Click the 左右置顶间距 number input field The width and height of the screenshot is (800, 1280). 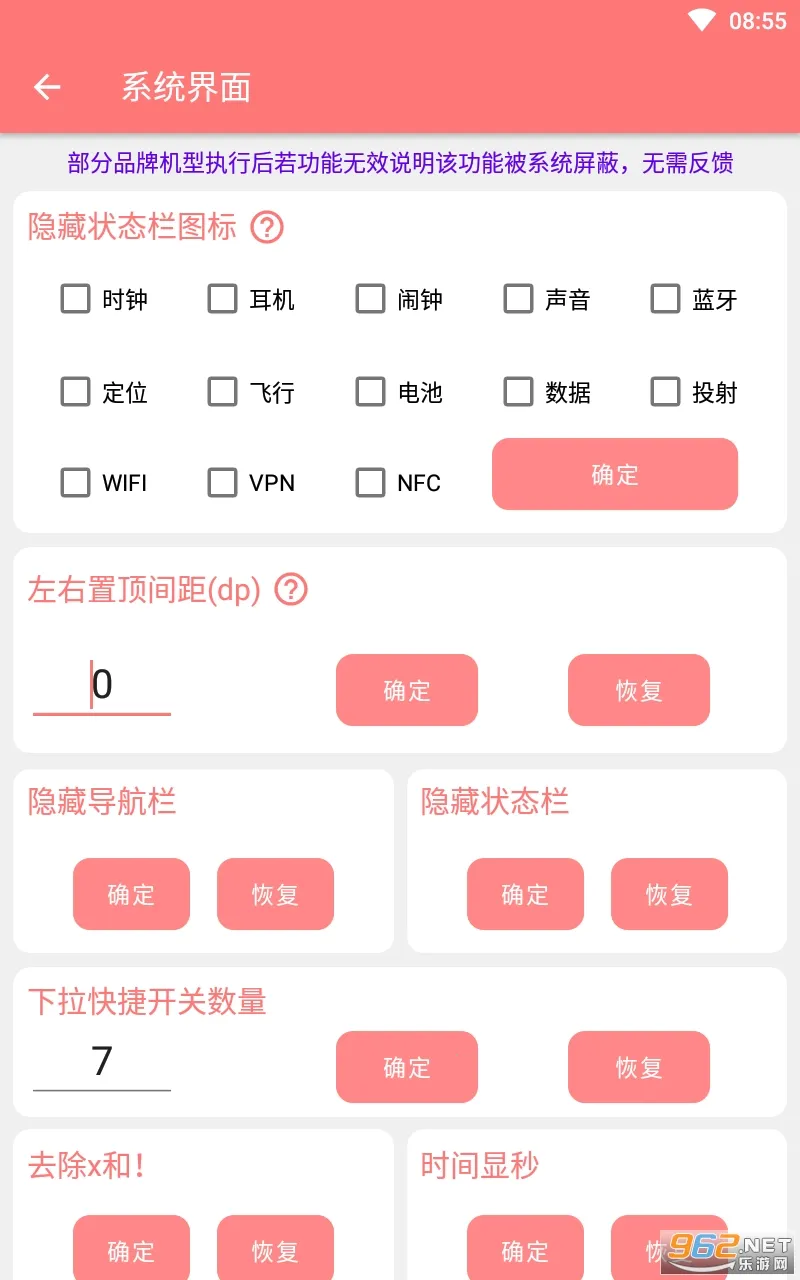coord(100,685)
